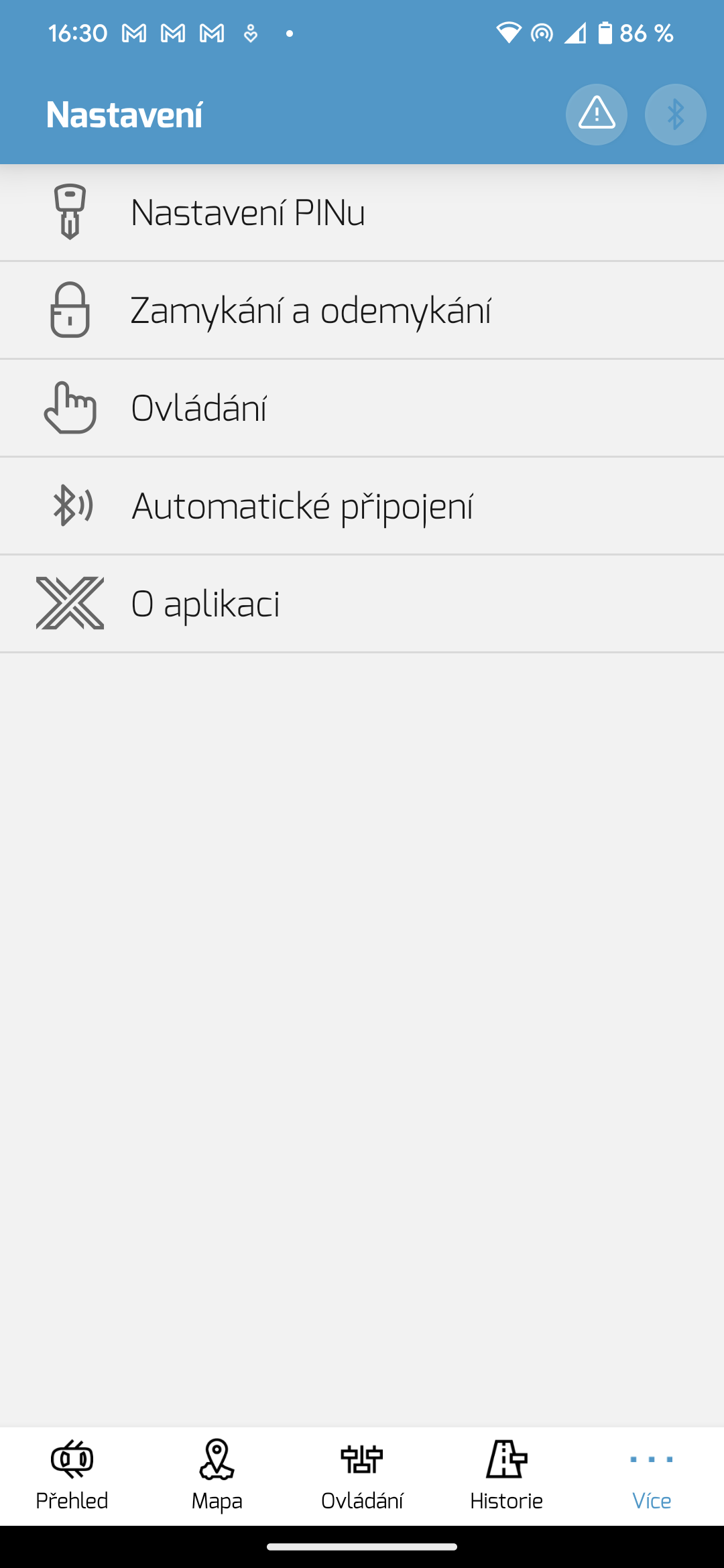Switch to the Historie tab

pos(506,1476)
